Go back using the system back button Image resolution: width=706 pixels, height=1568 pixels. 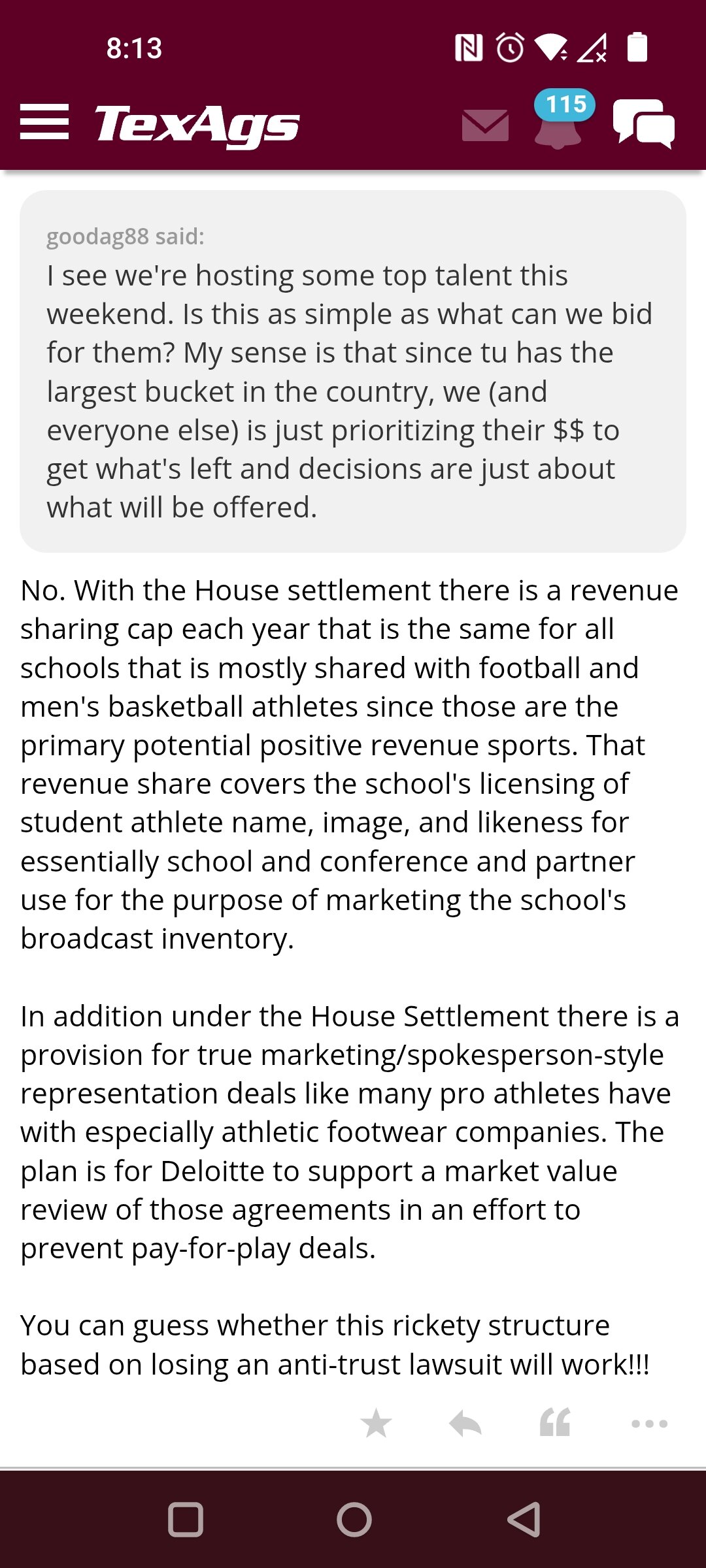[524, 1519]
